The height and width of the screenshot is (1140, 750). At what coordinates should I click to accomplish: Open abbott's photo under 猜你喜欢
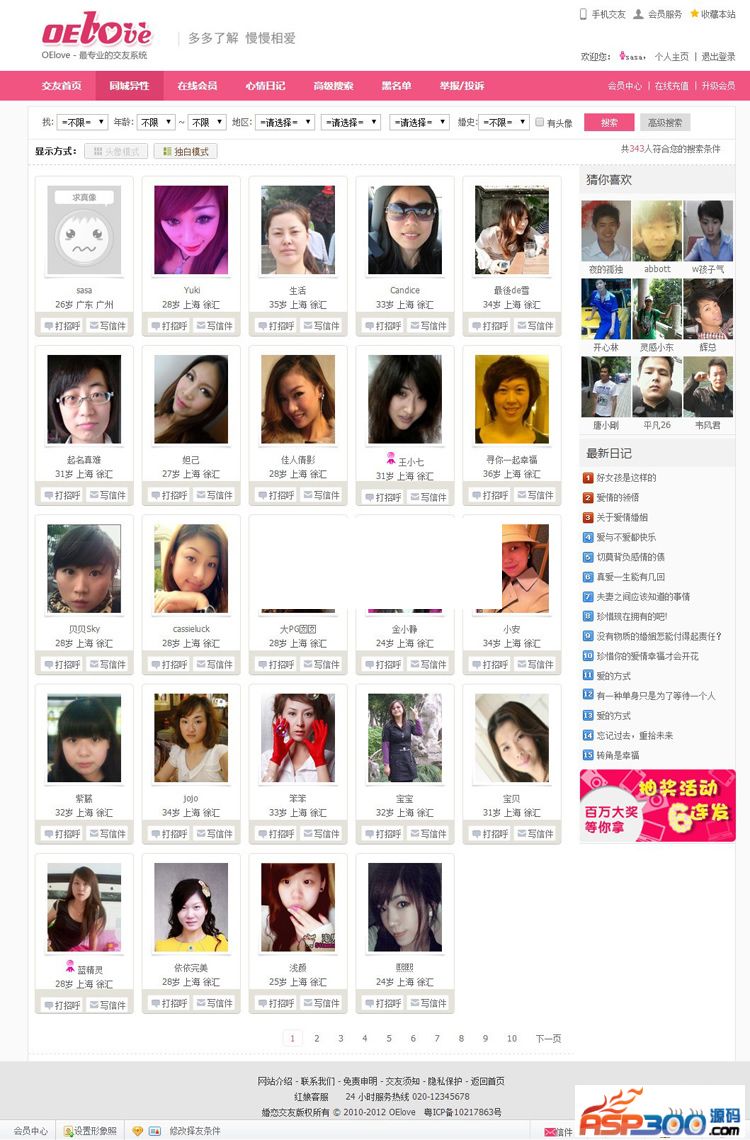click(657, 231)
